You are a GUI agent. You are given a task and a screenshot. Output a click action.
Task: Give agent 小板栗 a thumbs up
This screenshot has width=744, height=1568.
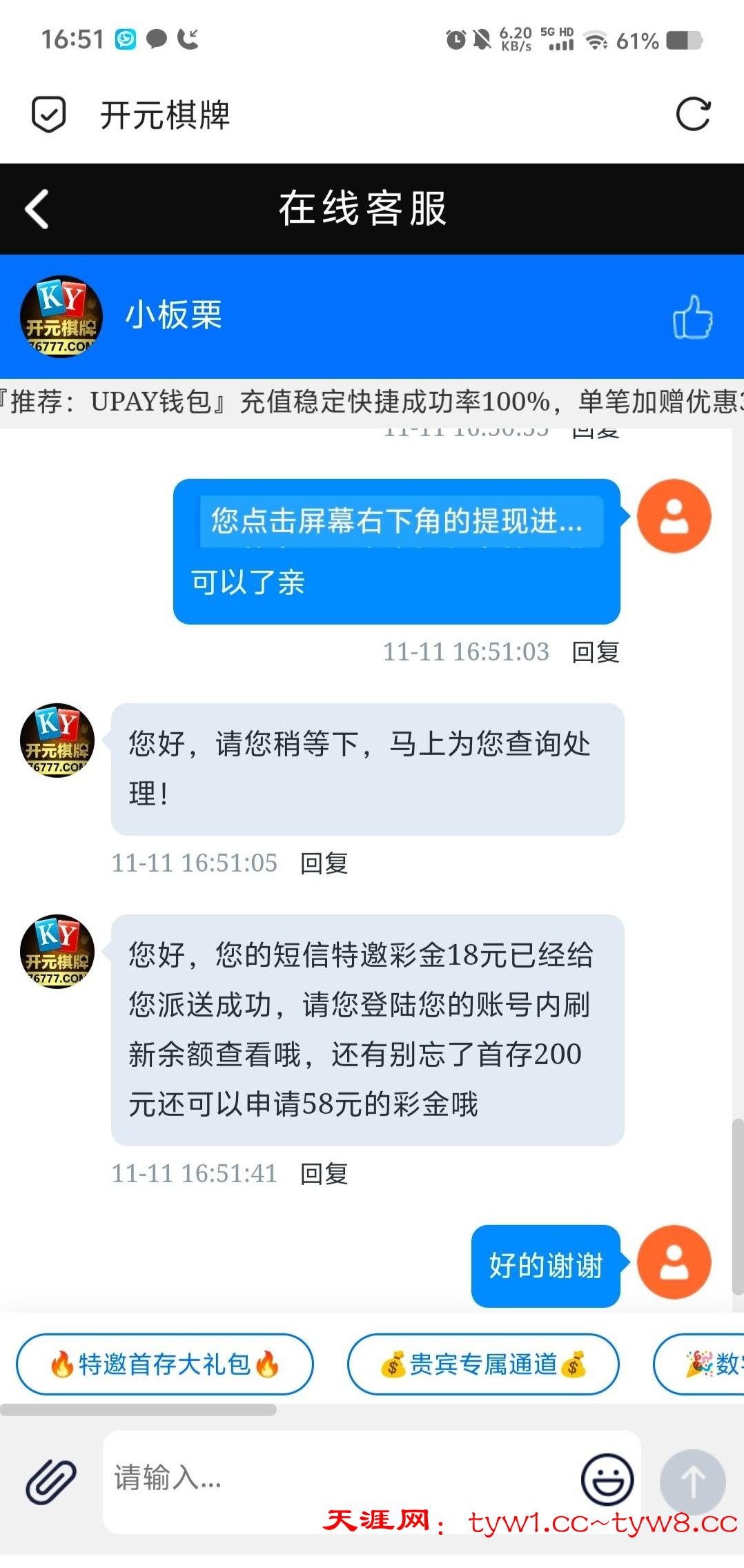692,317
